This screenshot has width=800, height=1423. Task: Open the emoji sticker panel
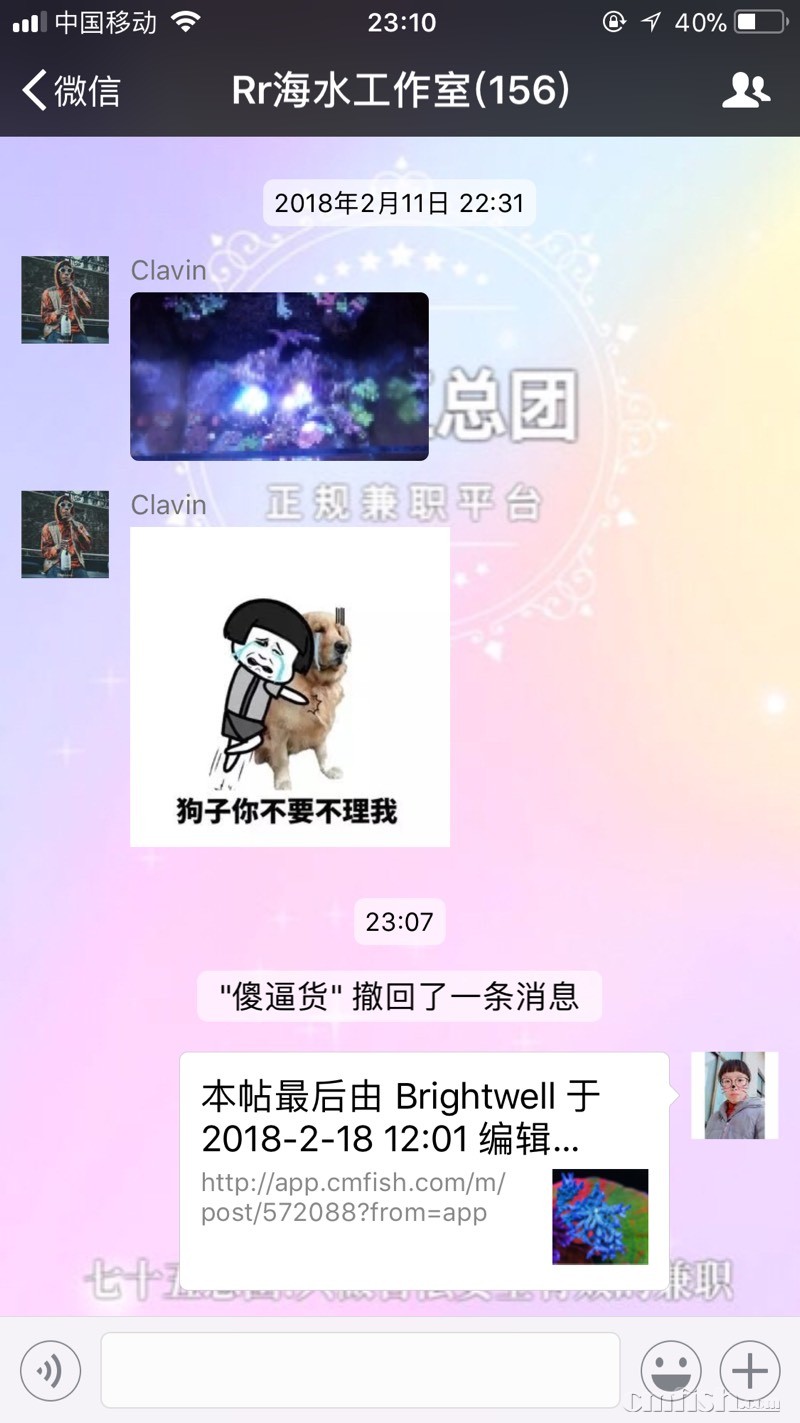click(670, 1370)
